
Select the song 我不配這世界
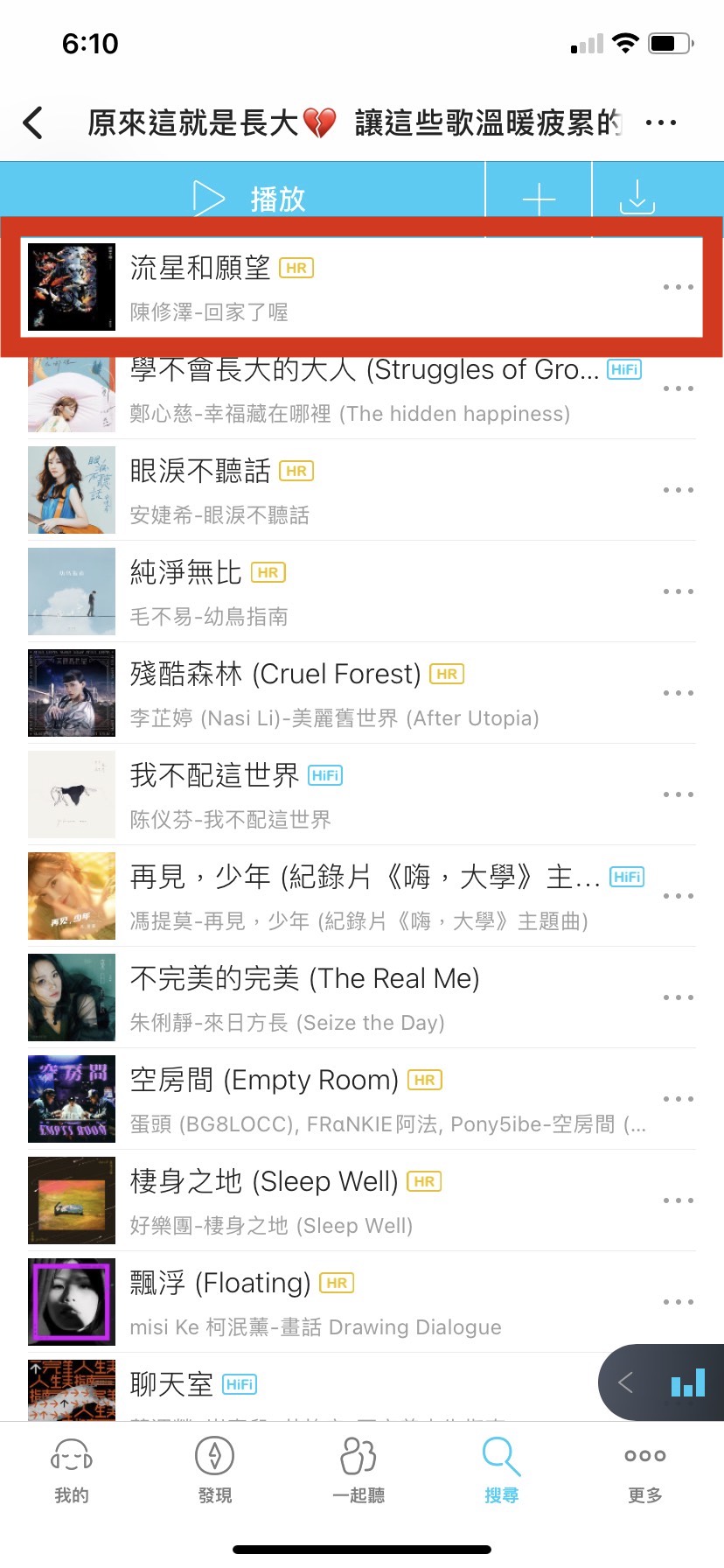coord(350,794)
